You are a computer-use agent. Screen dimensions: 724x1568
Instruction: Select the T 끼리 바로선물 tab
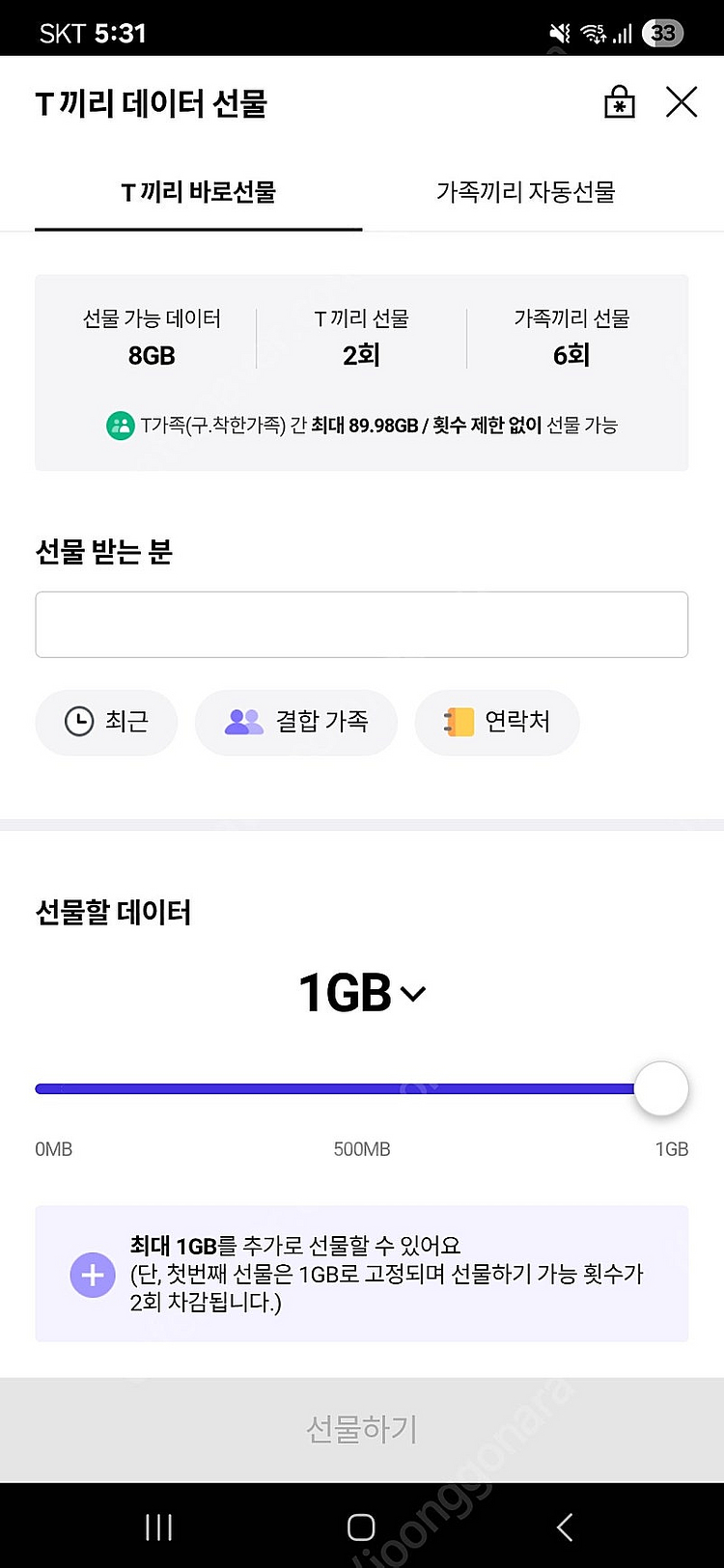198,192
